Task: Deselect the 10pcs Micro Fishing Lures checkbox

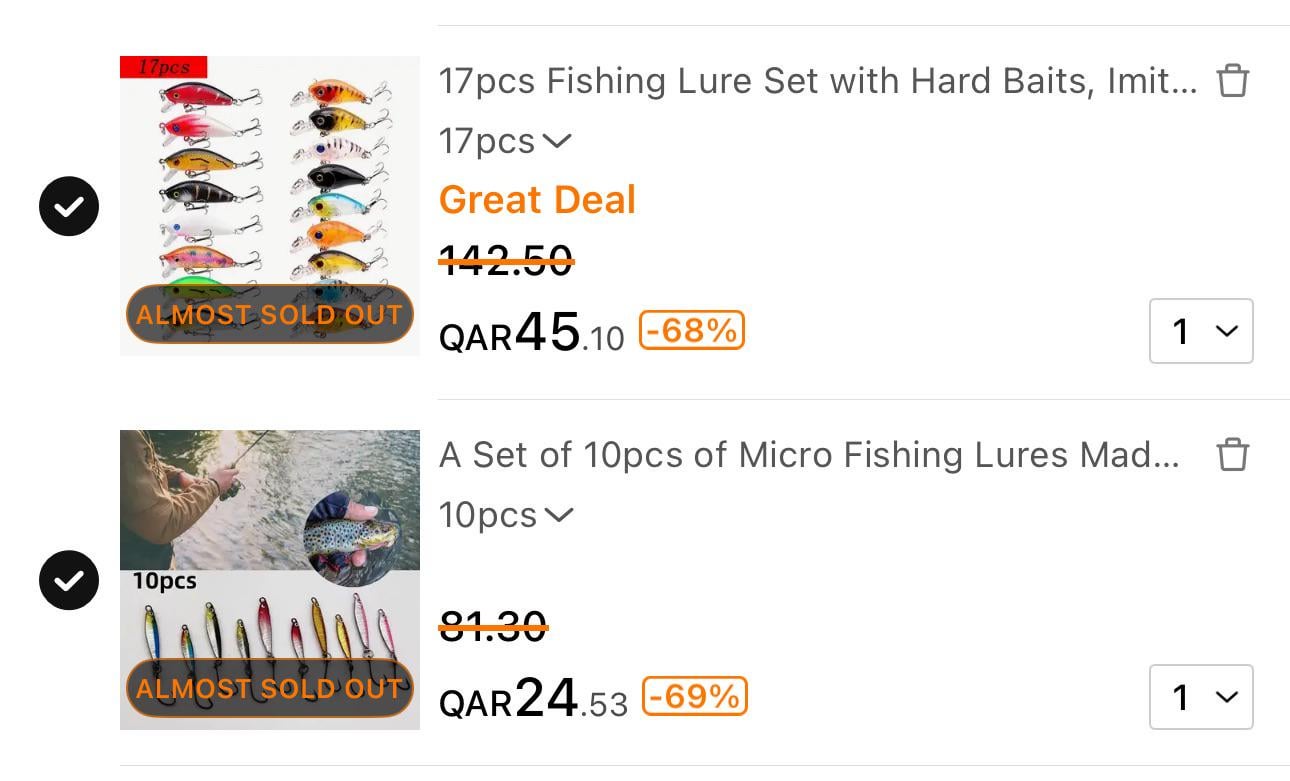Action: (69, 580)
